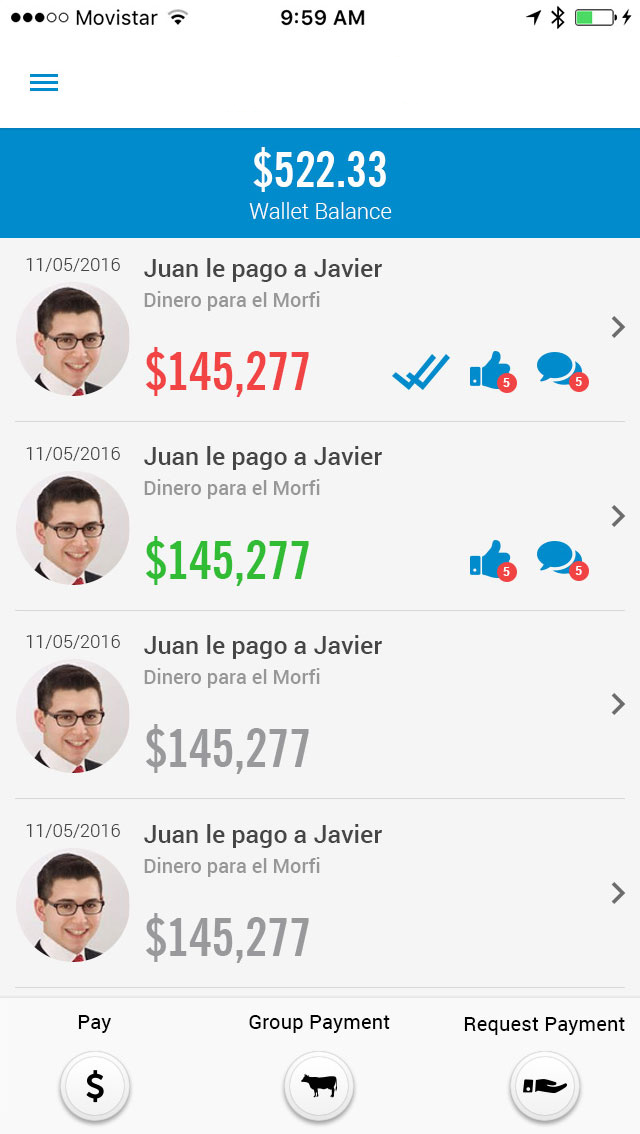The image size is (640, 1134).
Task: Open comments on the green $145,277 transaction
Action: [x=559, y=560]
